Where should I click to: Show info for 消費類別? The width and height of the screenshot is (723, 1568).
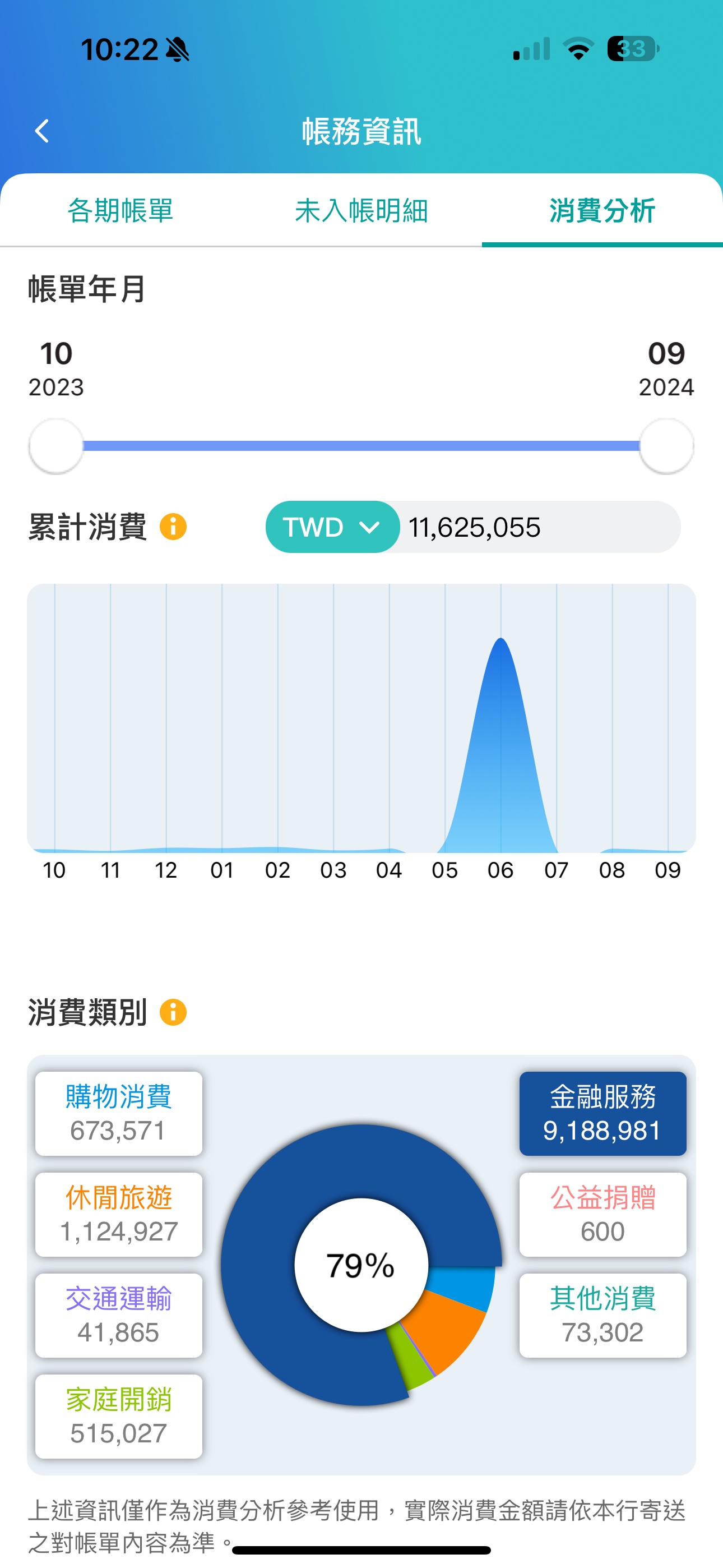pyautogui.click(x=173, y=1012)
